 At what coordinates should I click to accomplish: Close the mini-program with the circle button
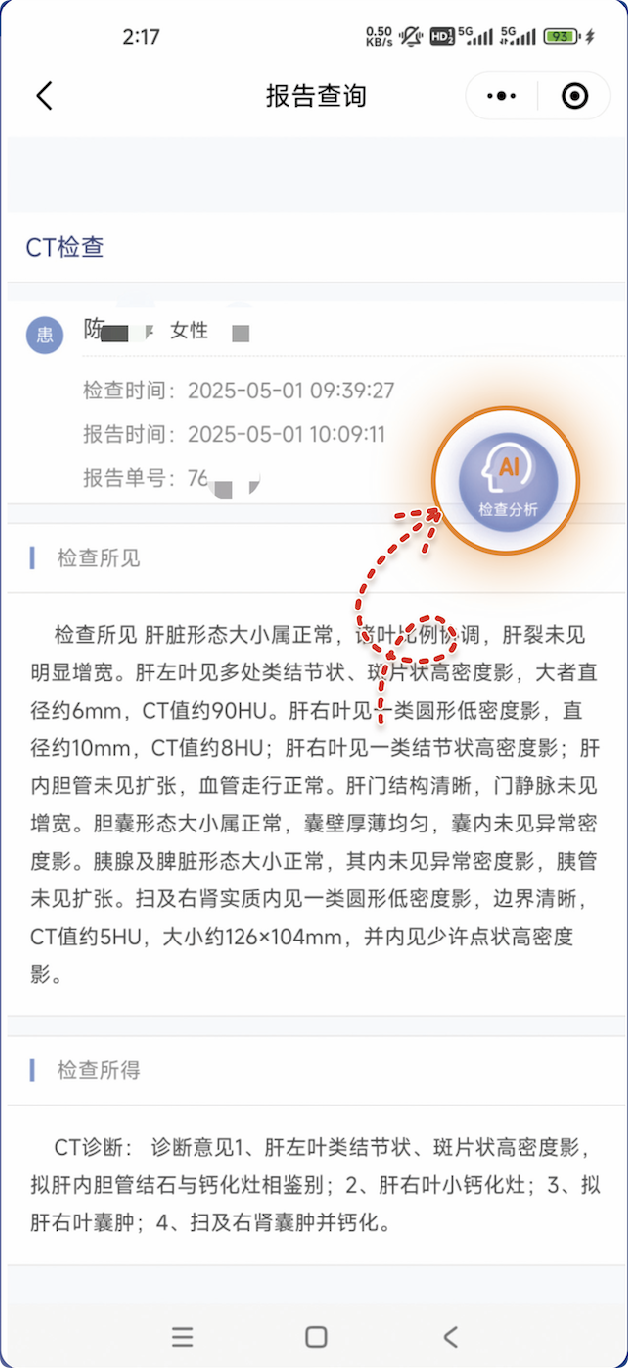tap(575, 96)
